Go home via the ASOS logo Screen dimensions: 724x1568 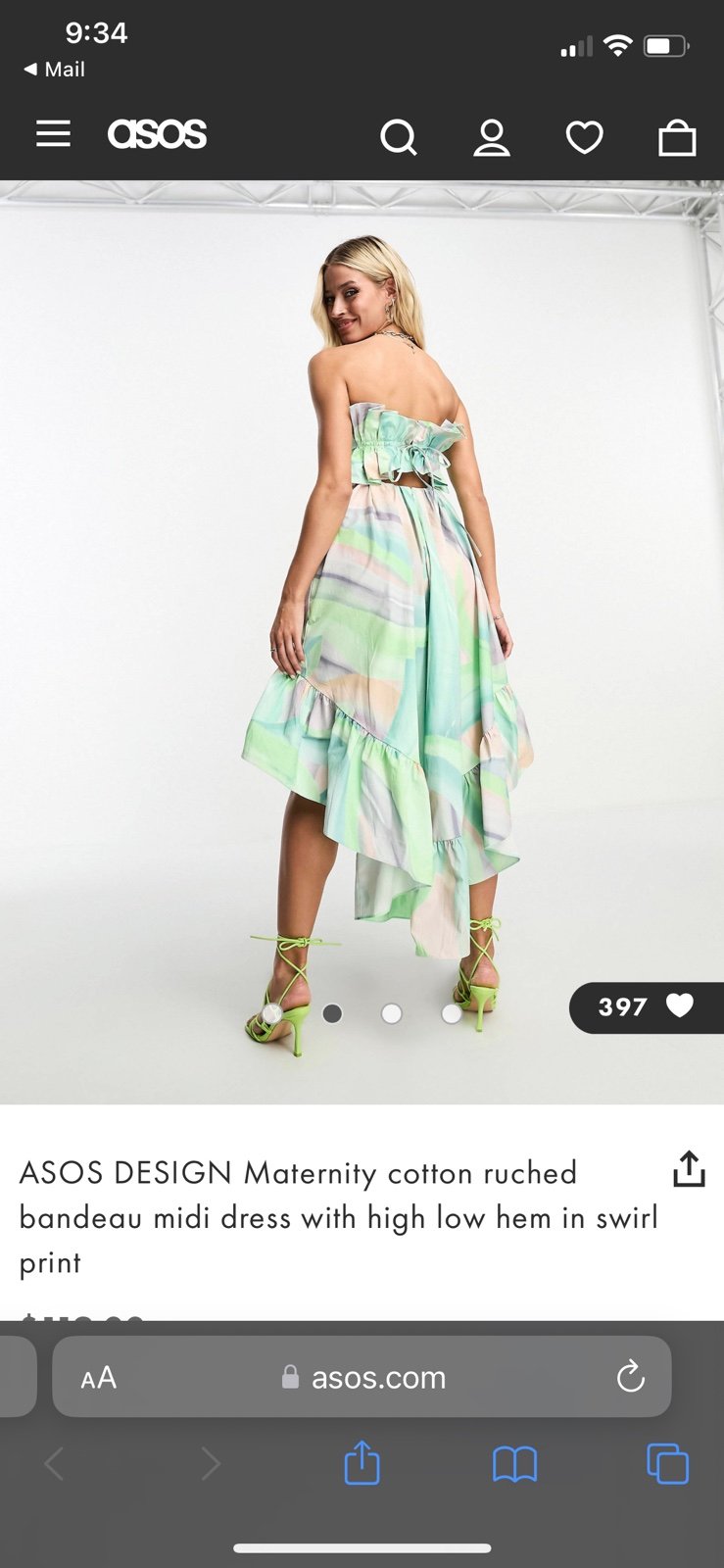point(157,134)
